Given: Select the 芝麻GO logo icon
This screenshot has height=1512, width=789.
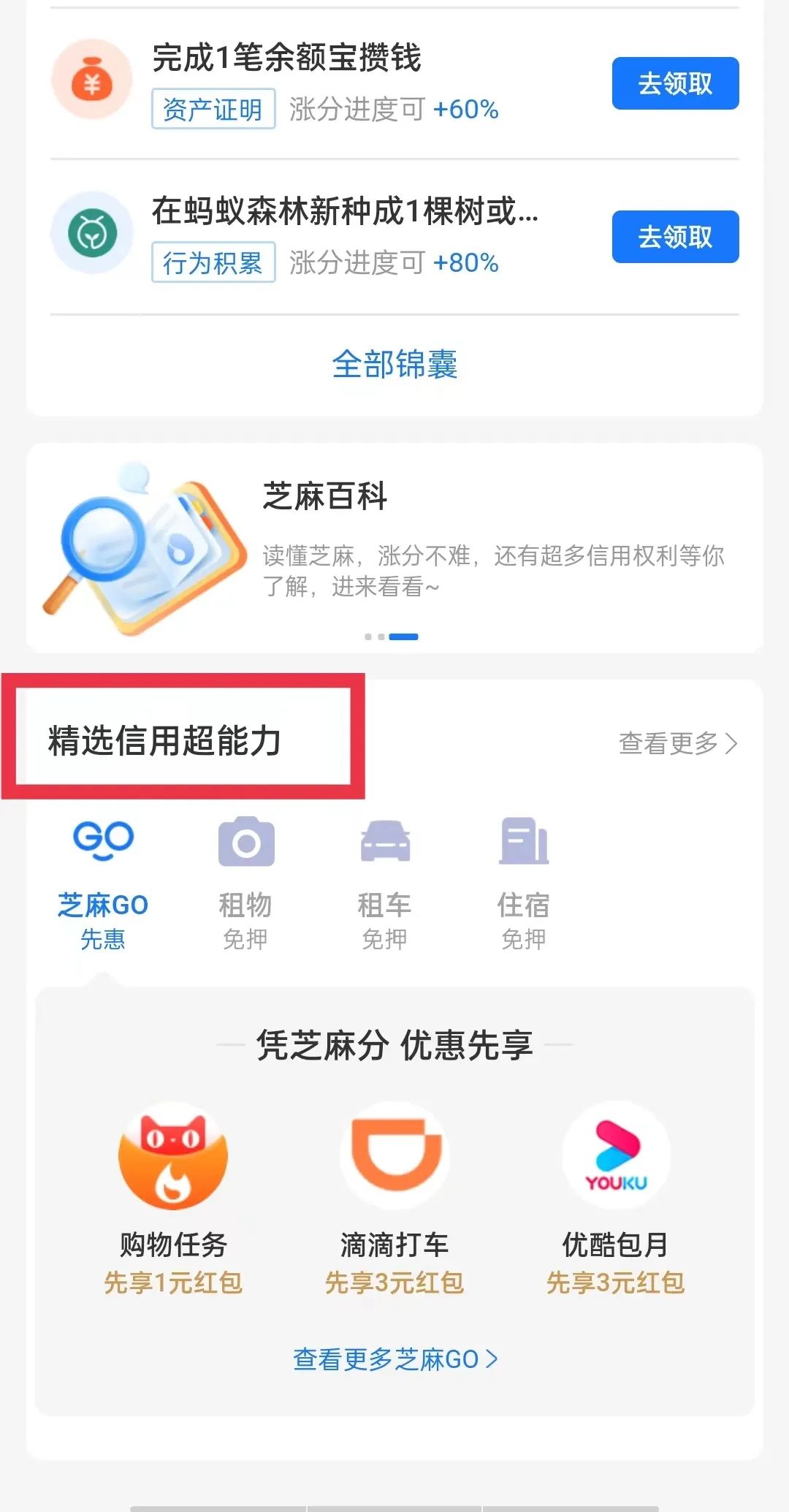Looking at the screenshot, I should click(x=104, y=840).
